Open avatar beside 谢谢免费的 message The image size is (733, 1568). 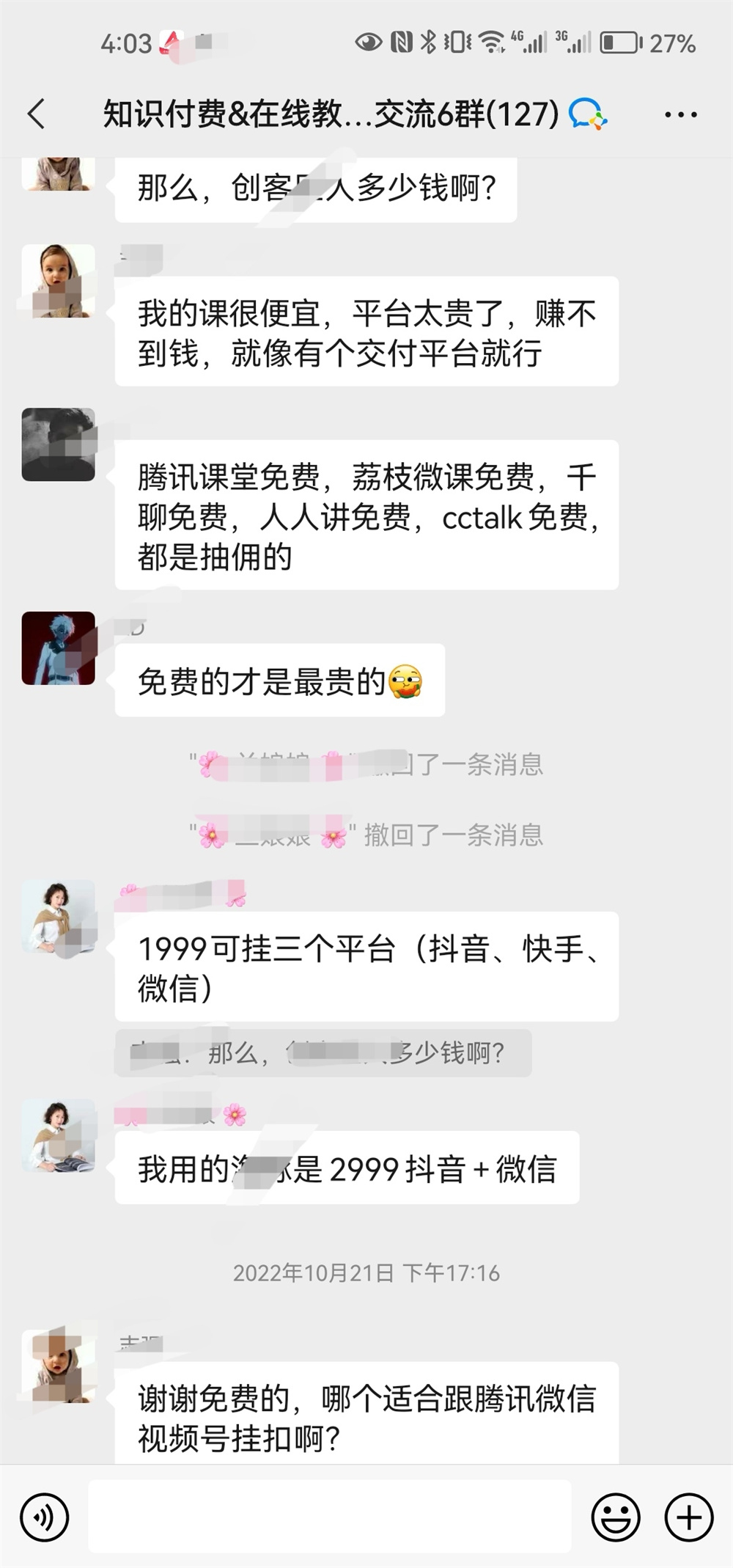(59, 1366)
